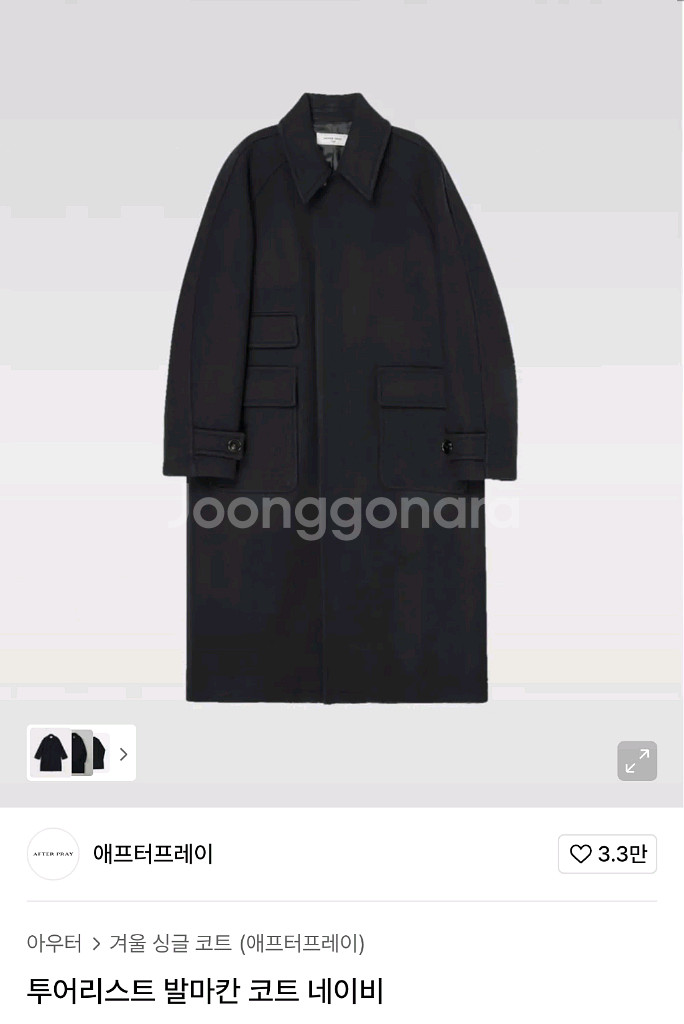Show the next thumbnails with the chevron arrow
Viewport: 684px width, 1024px height.
[x=123, y=754]
